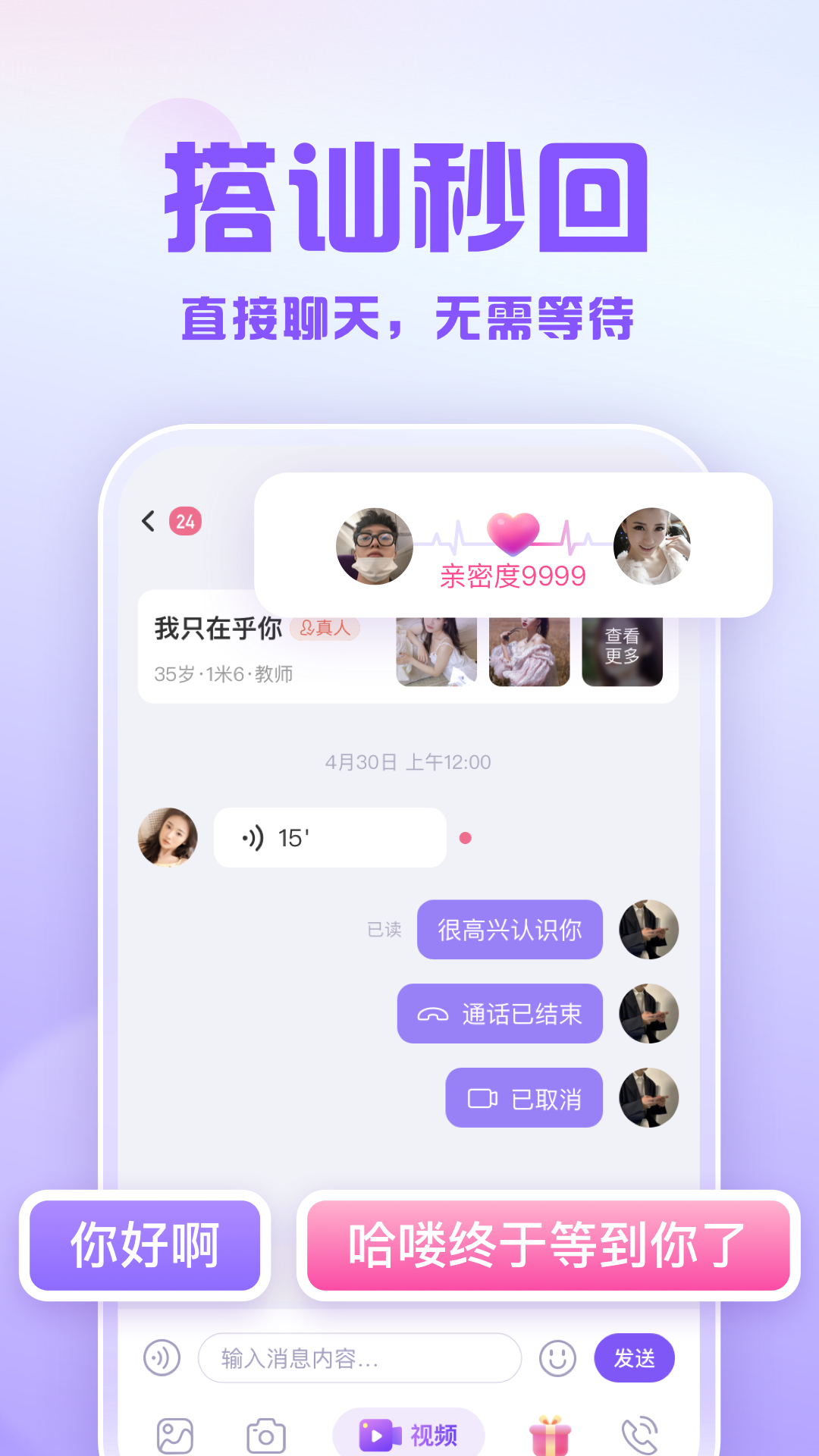Tap the message input field 输入消息内容
Image resolution: width=819 pixels, height=1456 pixels.
[360, 1357]
